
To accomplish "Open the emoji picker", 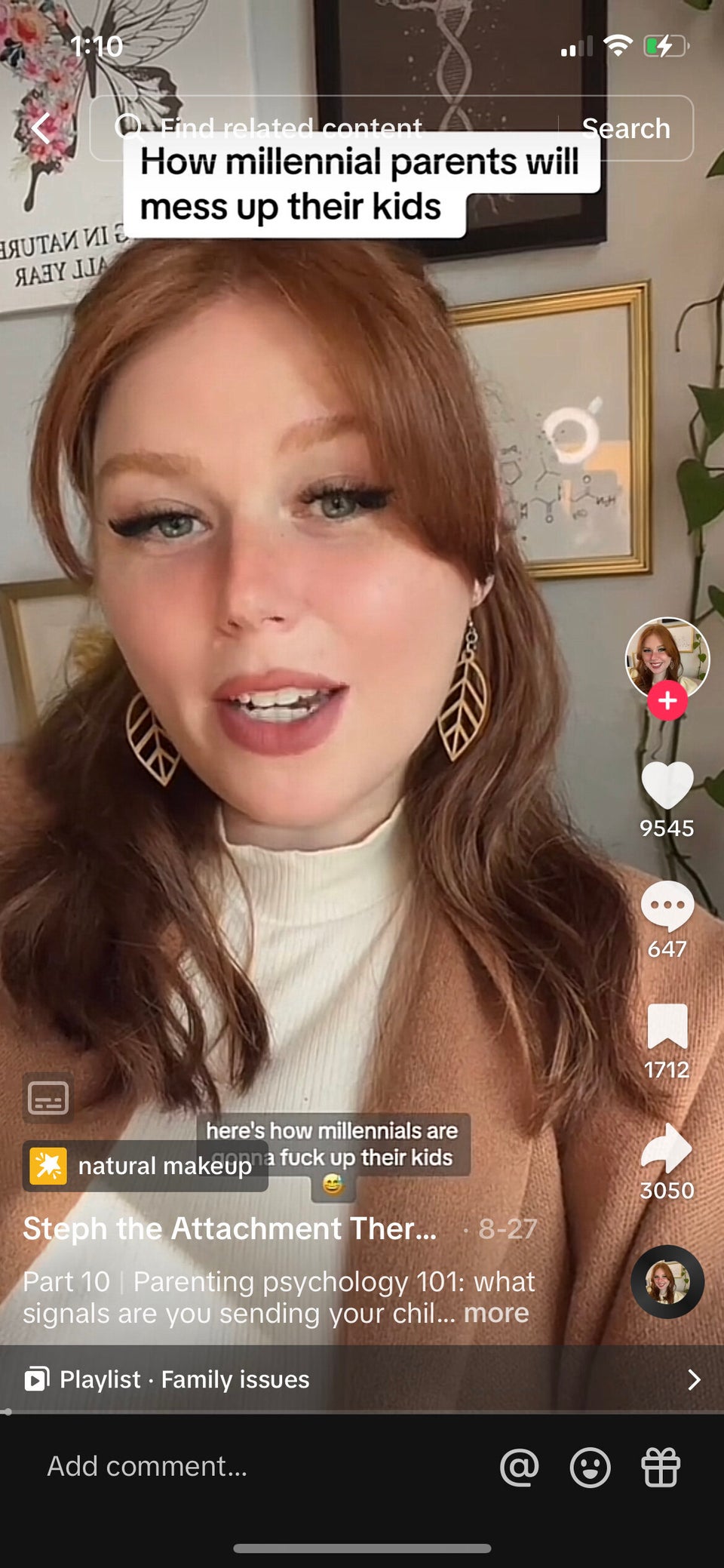I will click(x=590, y=1467).
